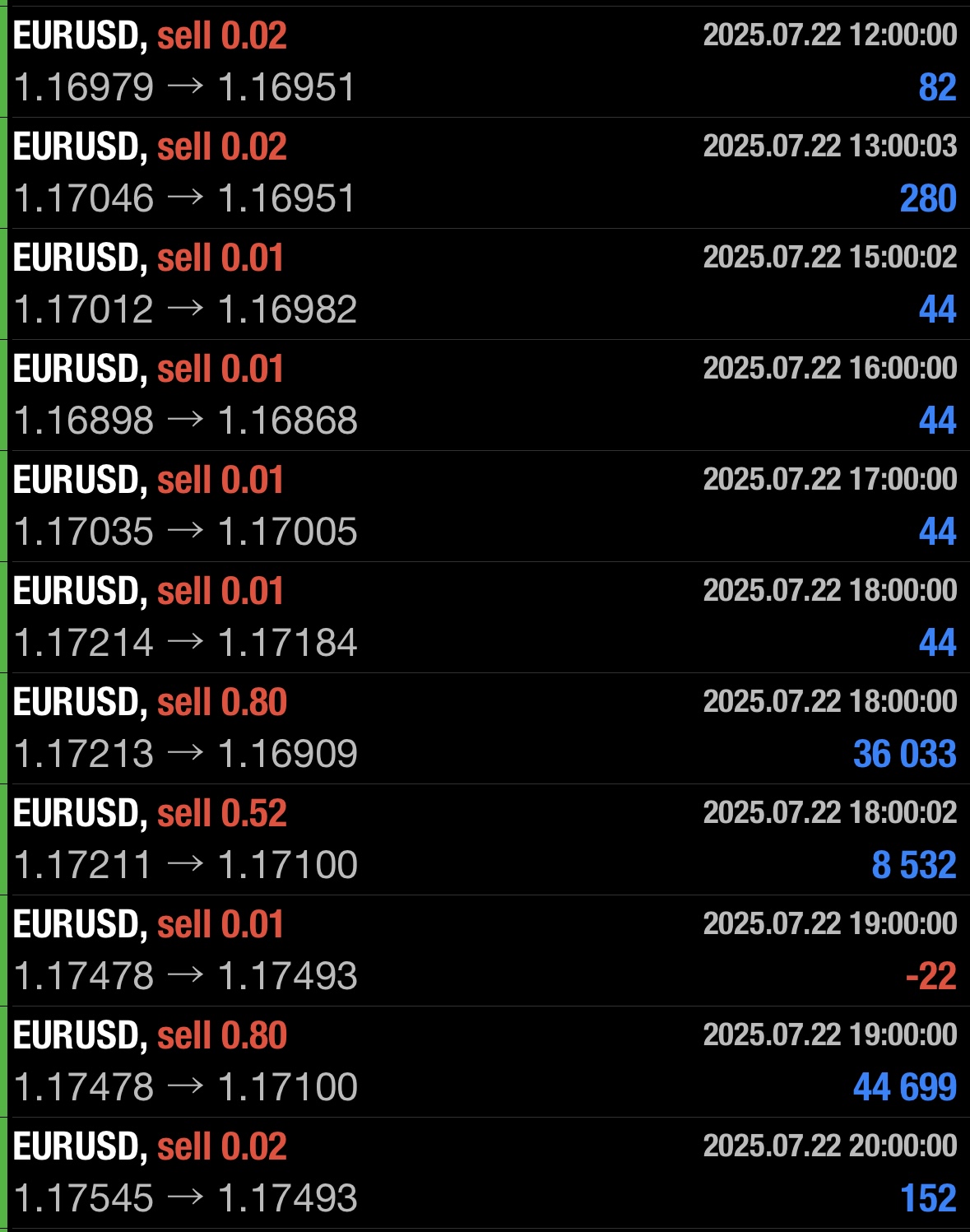Expand the trade from 20:00:00

(x=485, y=1173)
